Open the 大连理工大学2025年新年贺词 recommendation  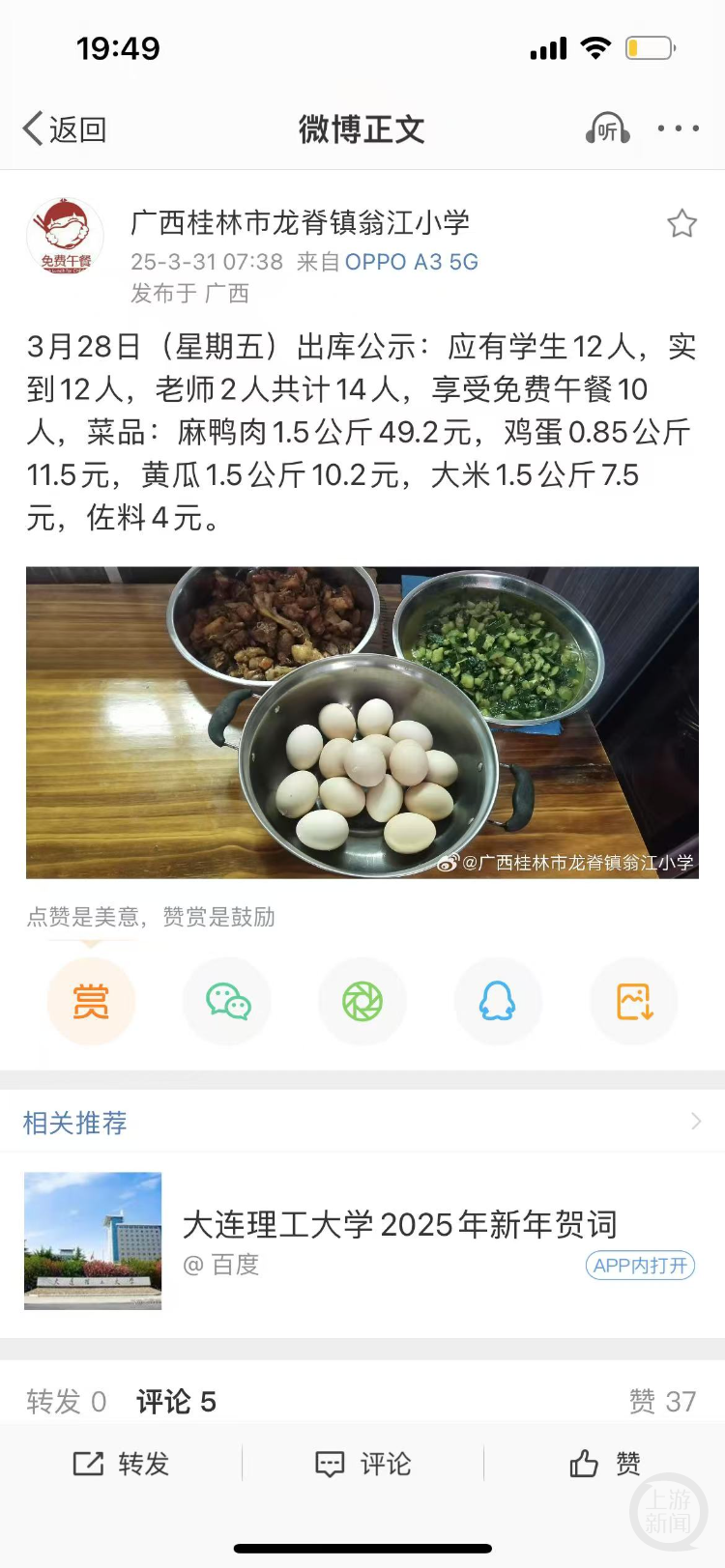398,1225
